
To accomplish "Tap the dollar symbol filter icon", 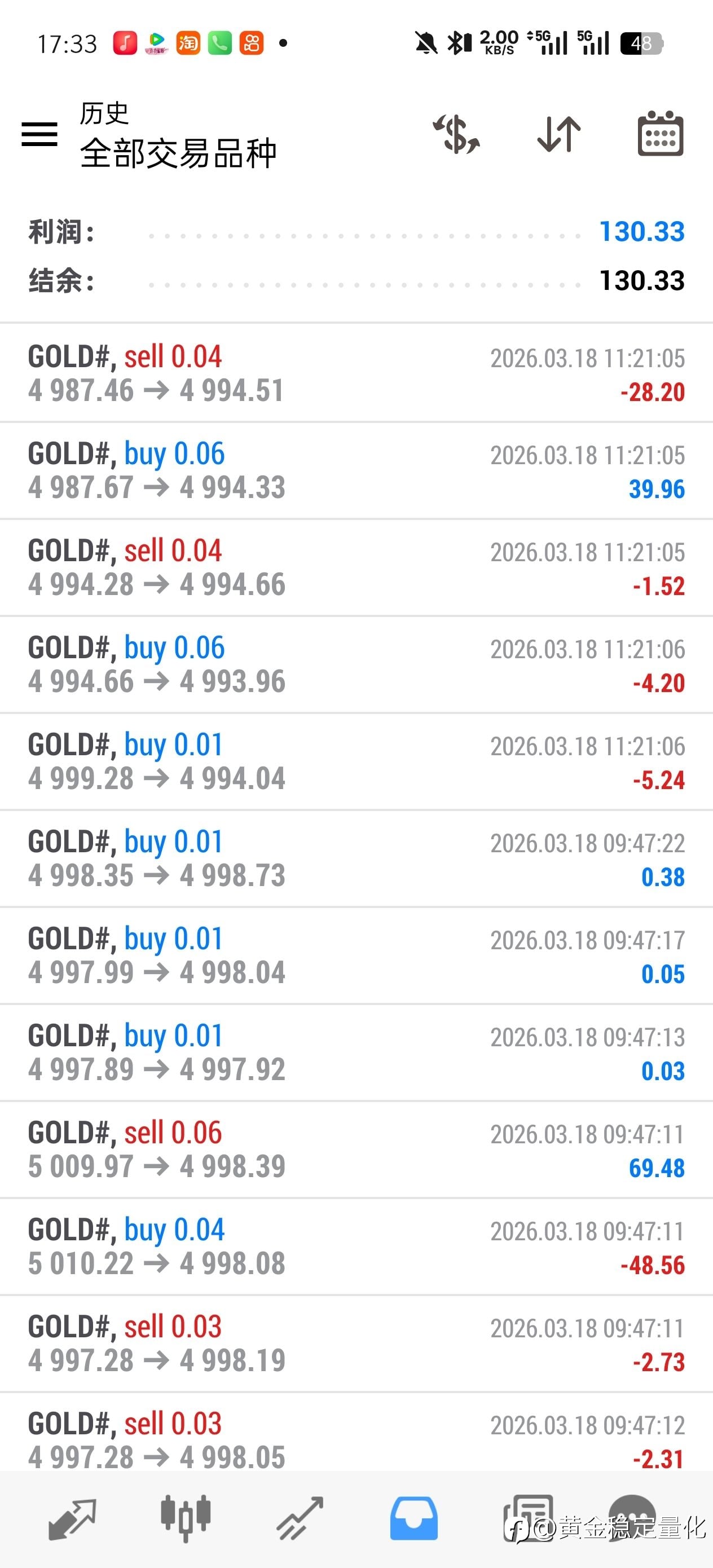I will [457, 134].
